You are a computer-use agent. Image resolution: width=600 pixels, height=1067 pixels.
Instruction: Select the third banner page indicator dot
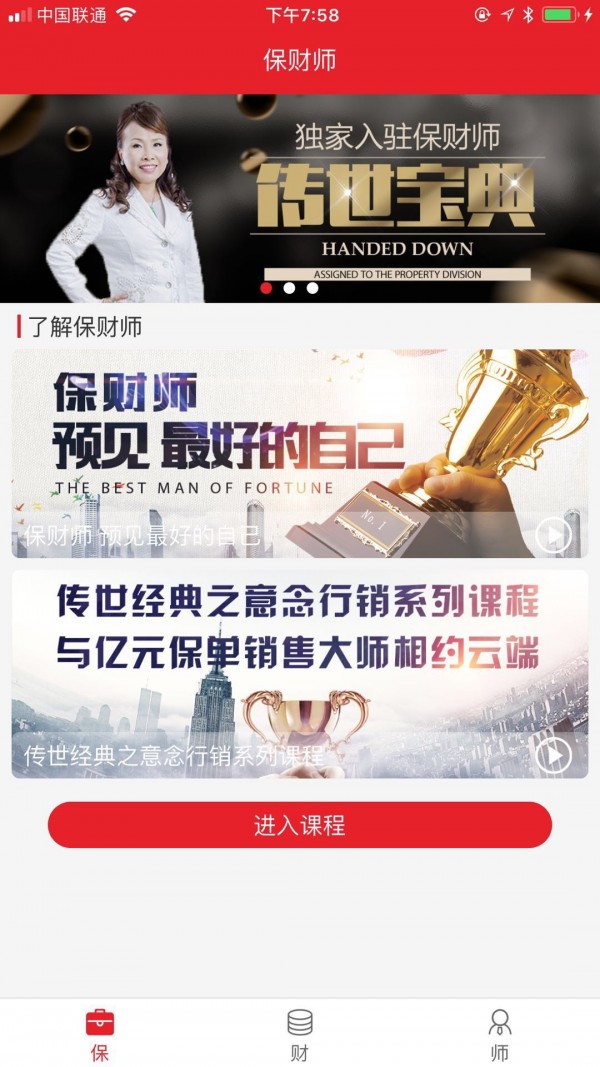(x=312, y=288)
